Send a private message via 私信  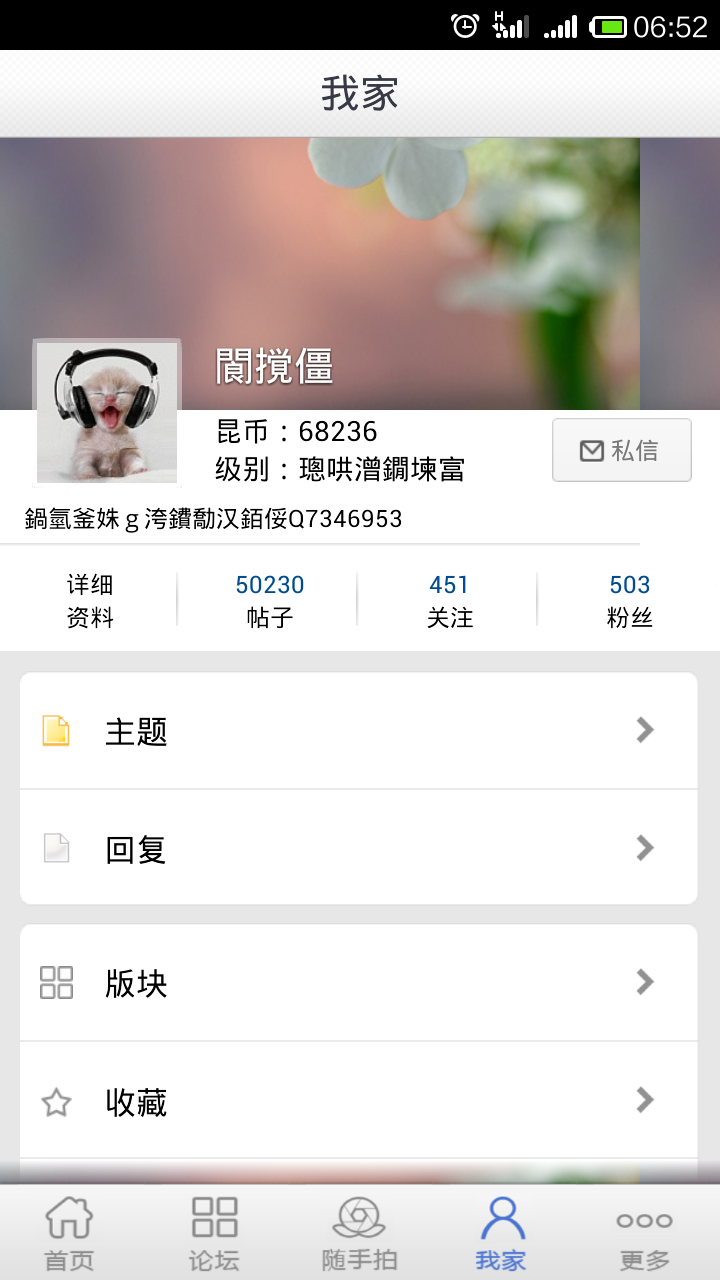tap(621, 450)
